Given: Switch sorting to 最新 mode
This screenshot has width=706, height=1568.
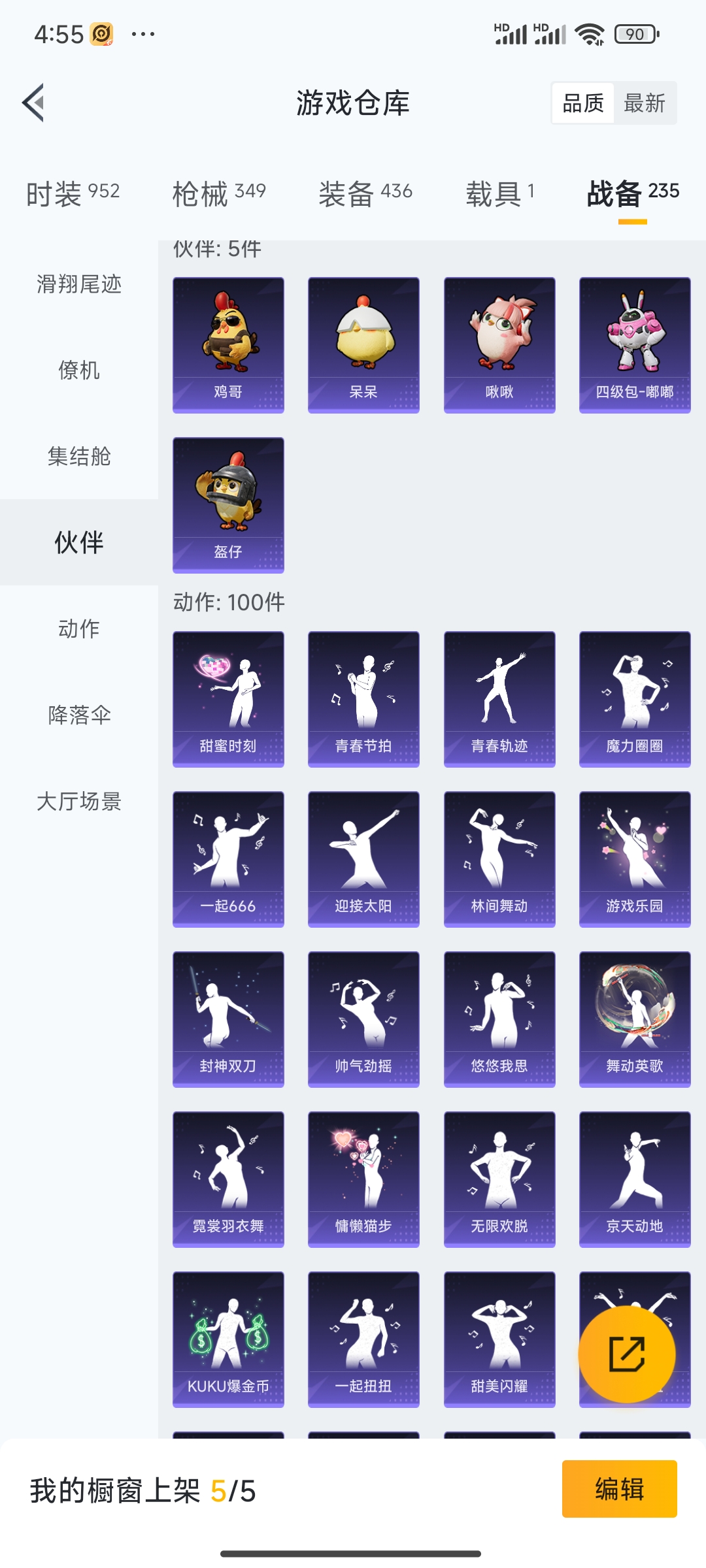Looking at the screenshot, I should [x=644, y=103].
